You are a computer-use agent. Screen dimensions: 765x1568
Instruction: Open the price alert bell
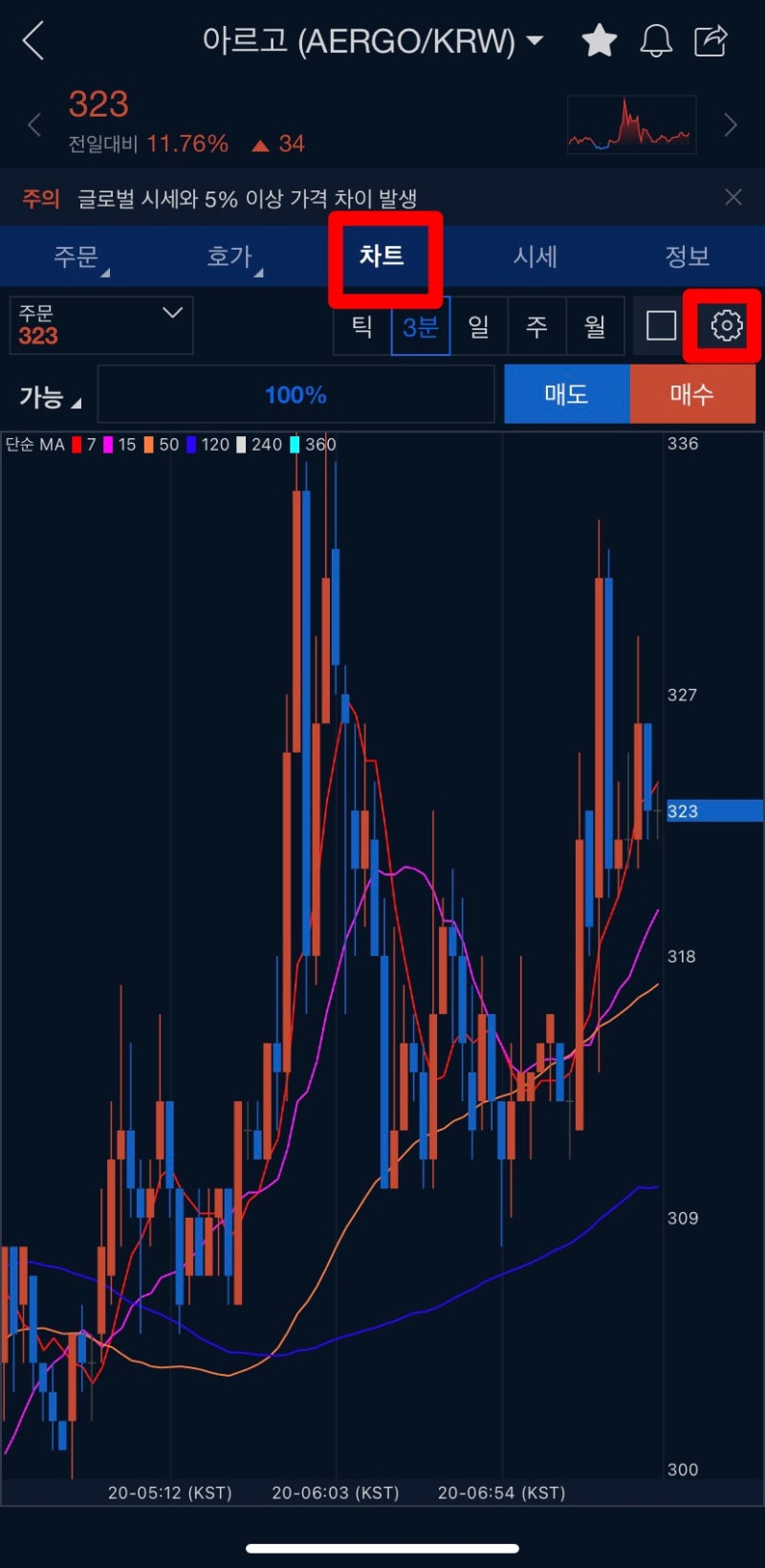pyautogui.click(x=656, y=41)
